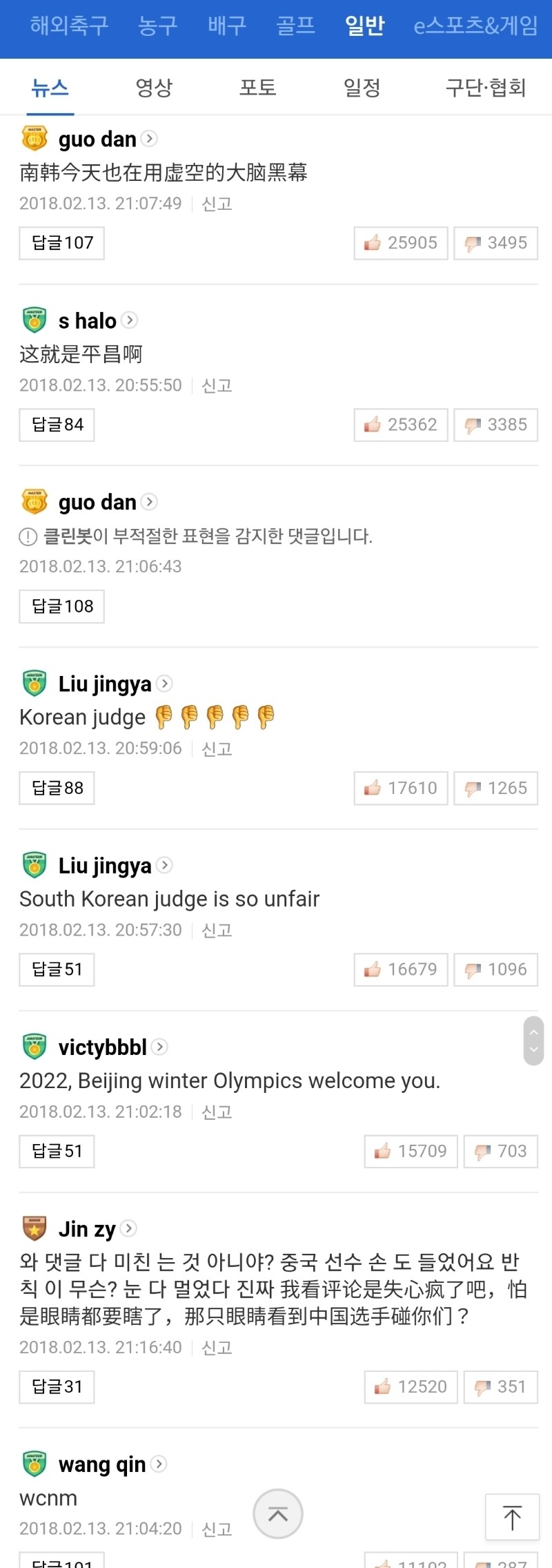The image size is (552, 1568).
Task: Tap the scroll-to-top circle icon at bottom center
Action: click(278, 1514)
